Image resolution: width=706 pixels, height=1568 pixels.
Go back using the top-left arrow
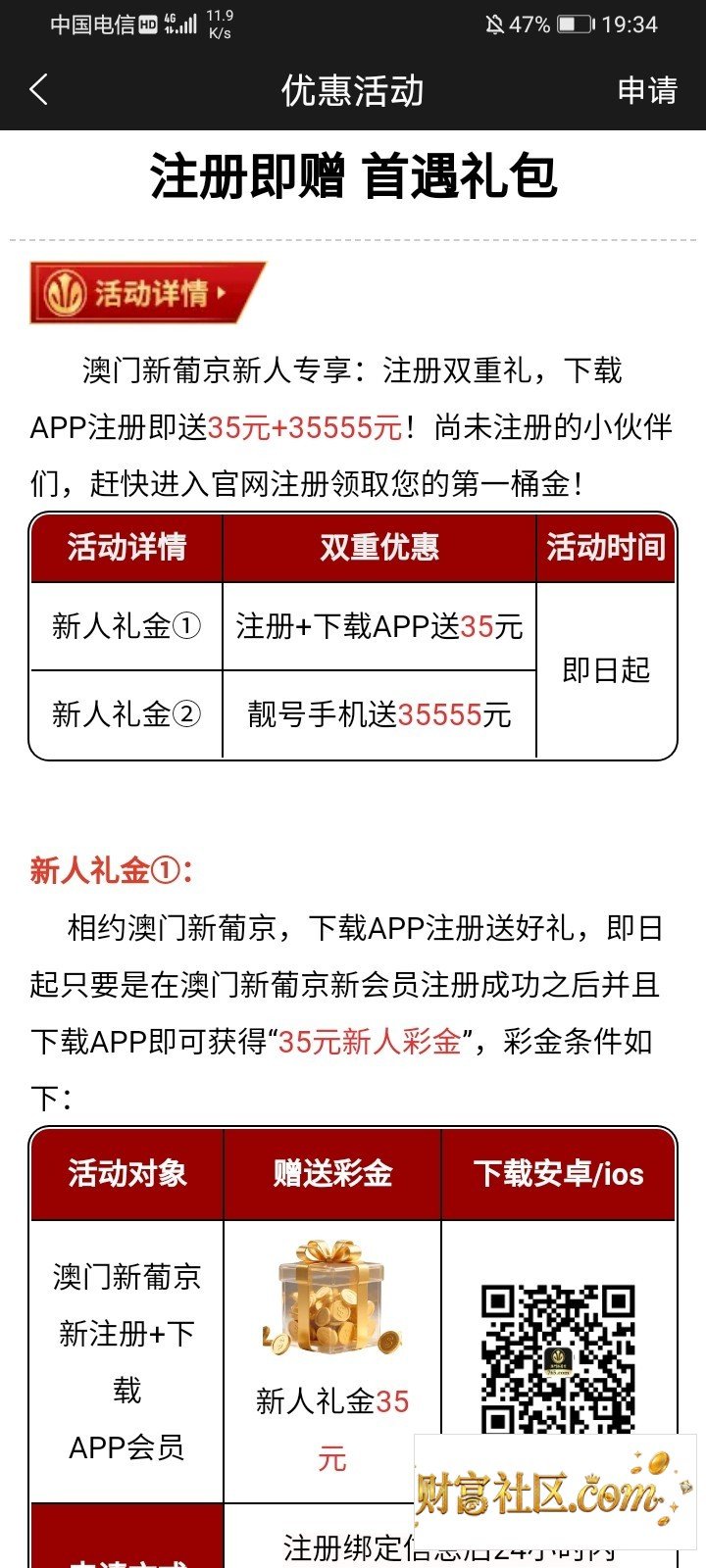click(38, 90)
